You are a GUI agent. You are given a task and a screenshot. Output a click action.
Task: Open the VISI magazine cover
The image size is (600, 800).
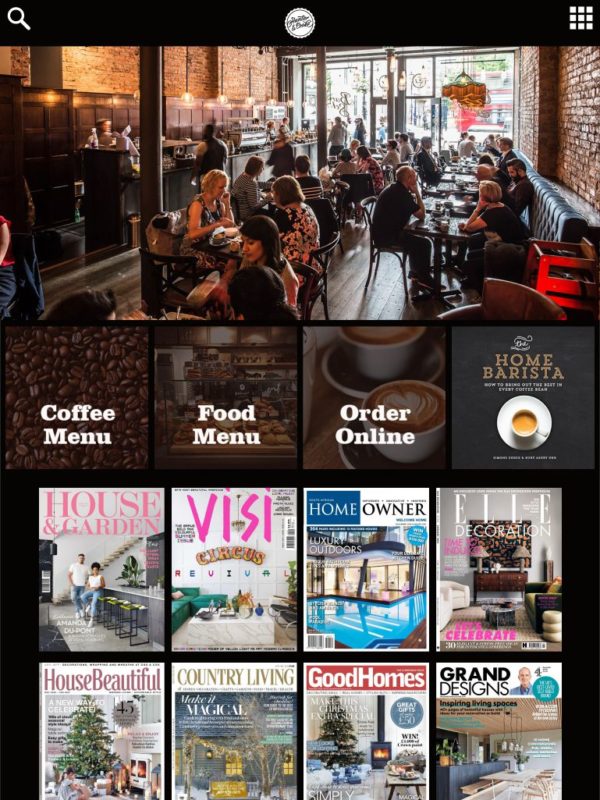coord(234,570)
